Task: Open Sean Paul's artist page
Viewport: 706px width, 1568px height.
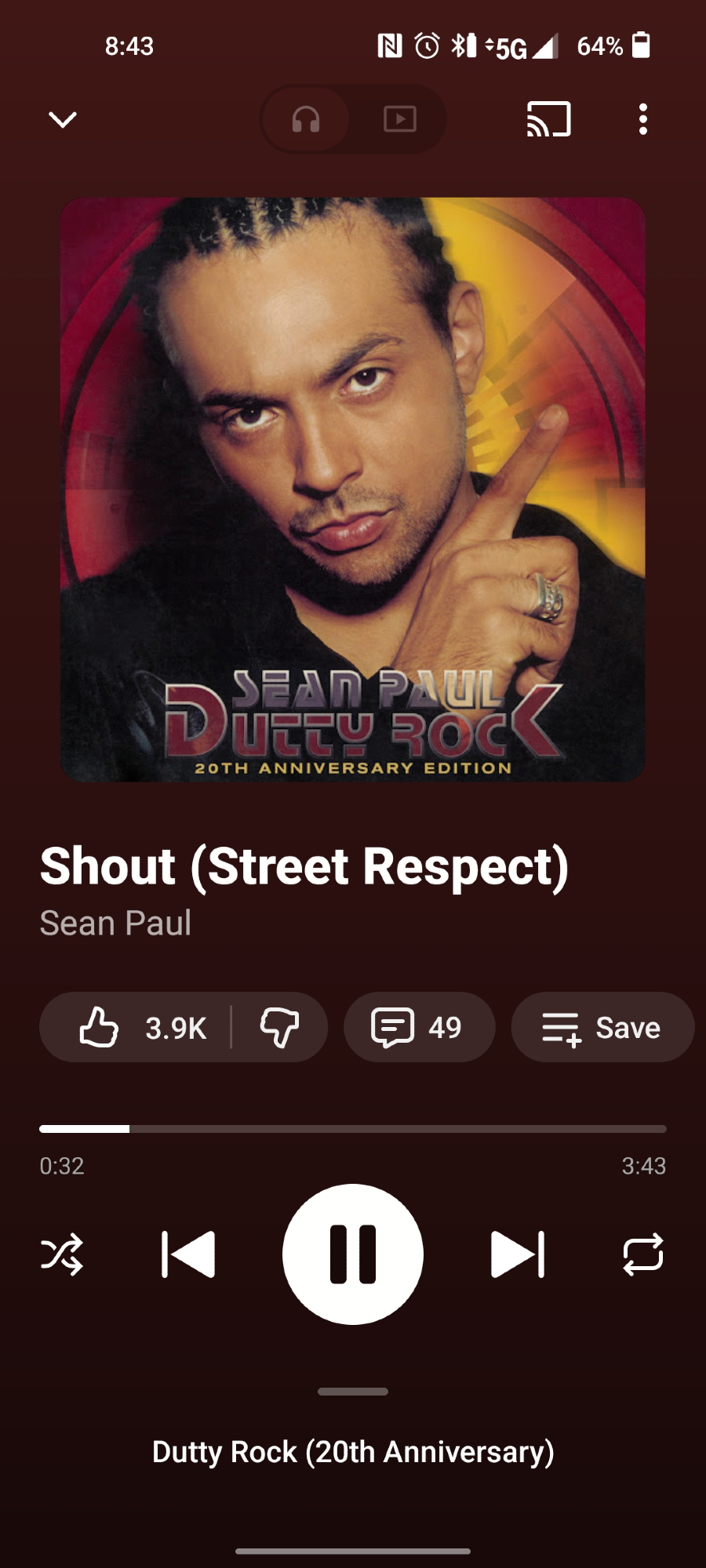Action: pyautogui.click(x=116, y=924)
